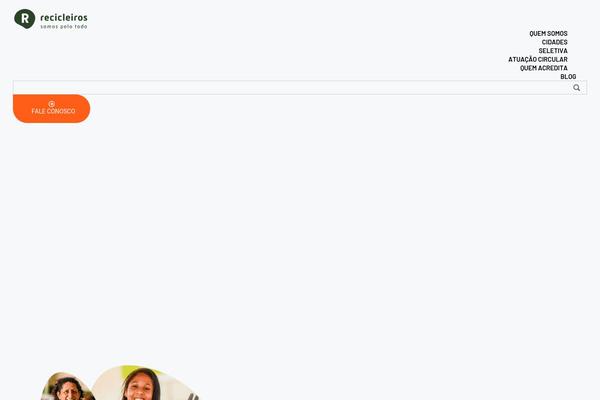The image size is (600, 400).
Task: Open the Recicleiros home logo
Action: coord(51,18)
